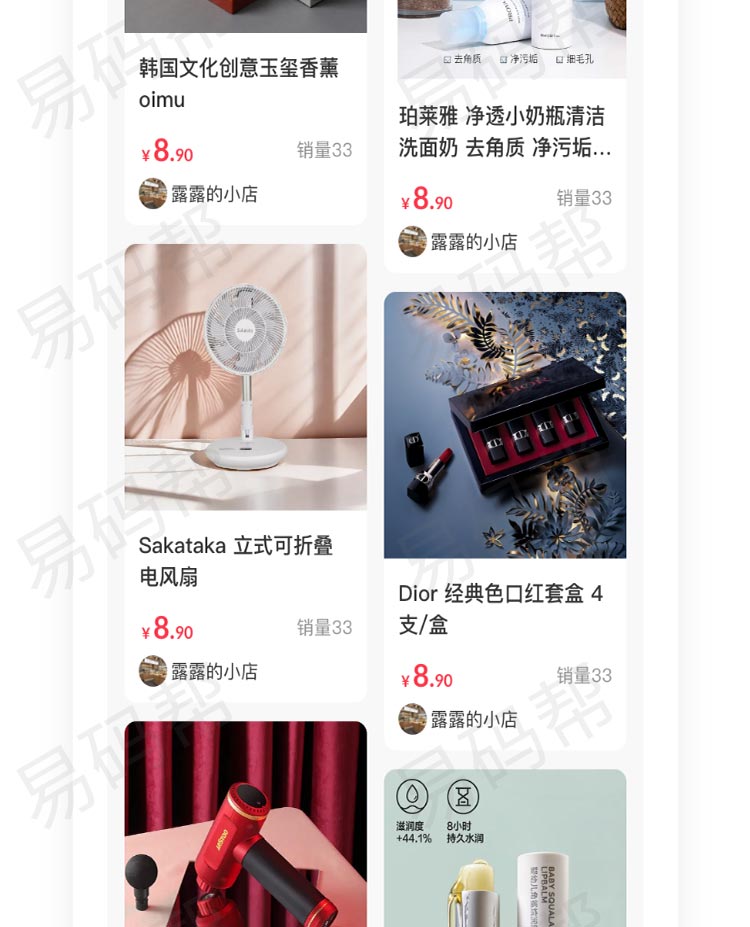Image resolution: width=750 pixels, height=927 pixels.
Task: Click the shop avatar under the 玉玺香薰 product
Action: 152,193
